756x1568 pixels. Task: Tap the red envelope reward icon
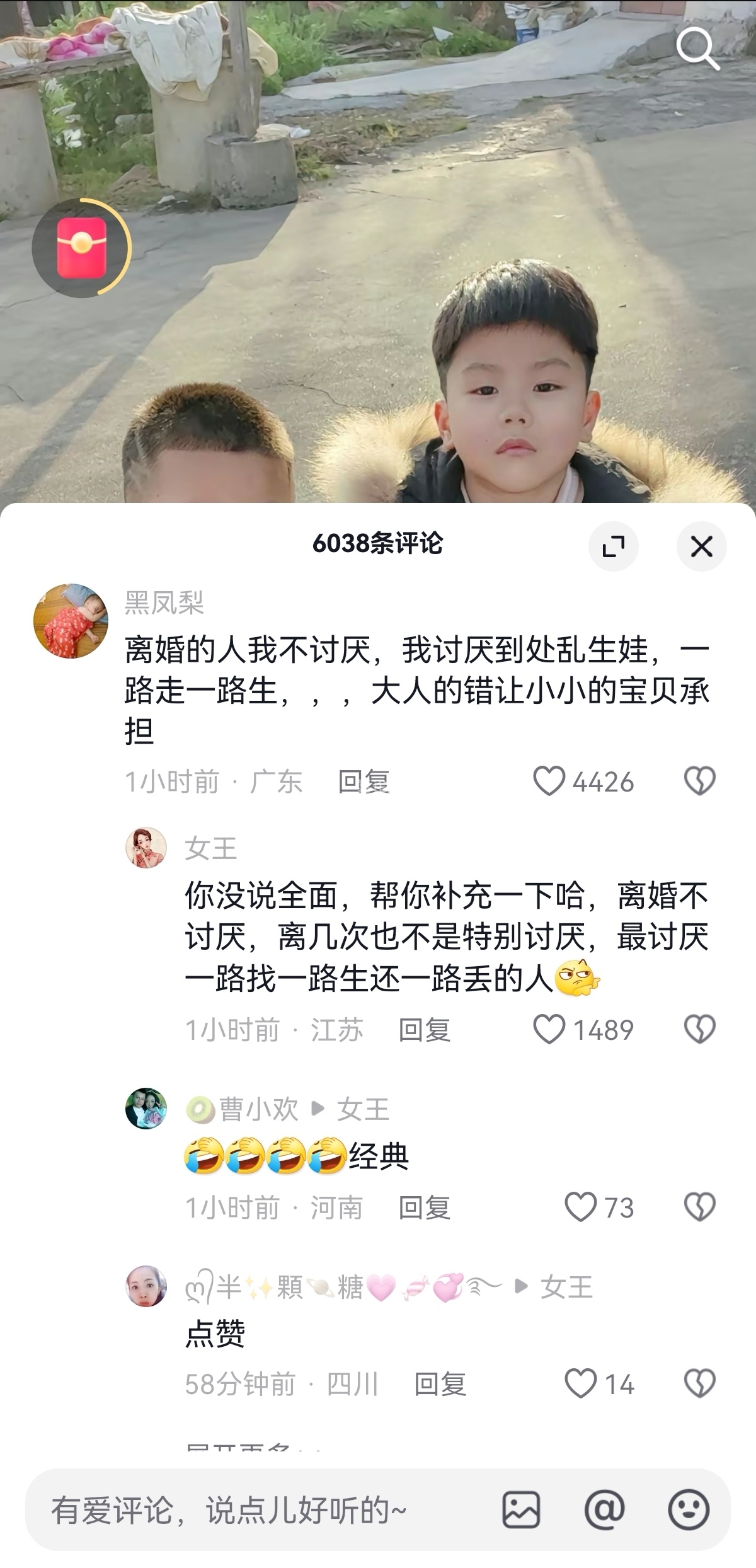pyautogui.click(x=81, y=248)
